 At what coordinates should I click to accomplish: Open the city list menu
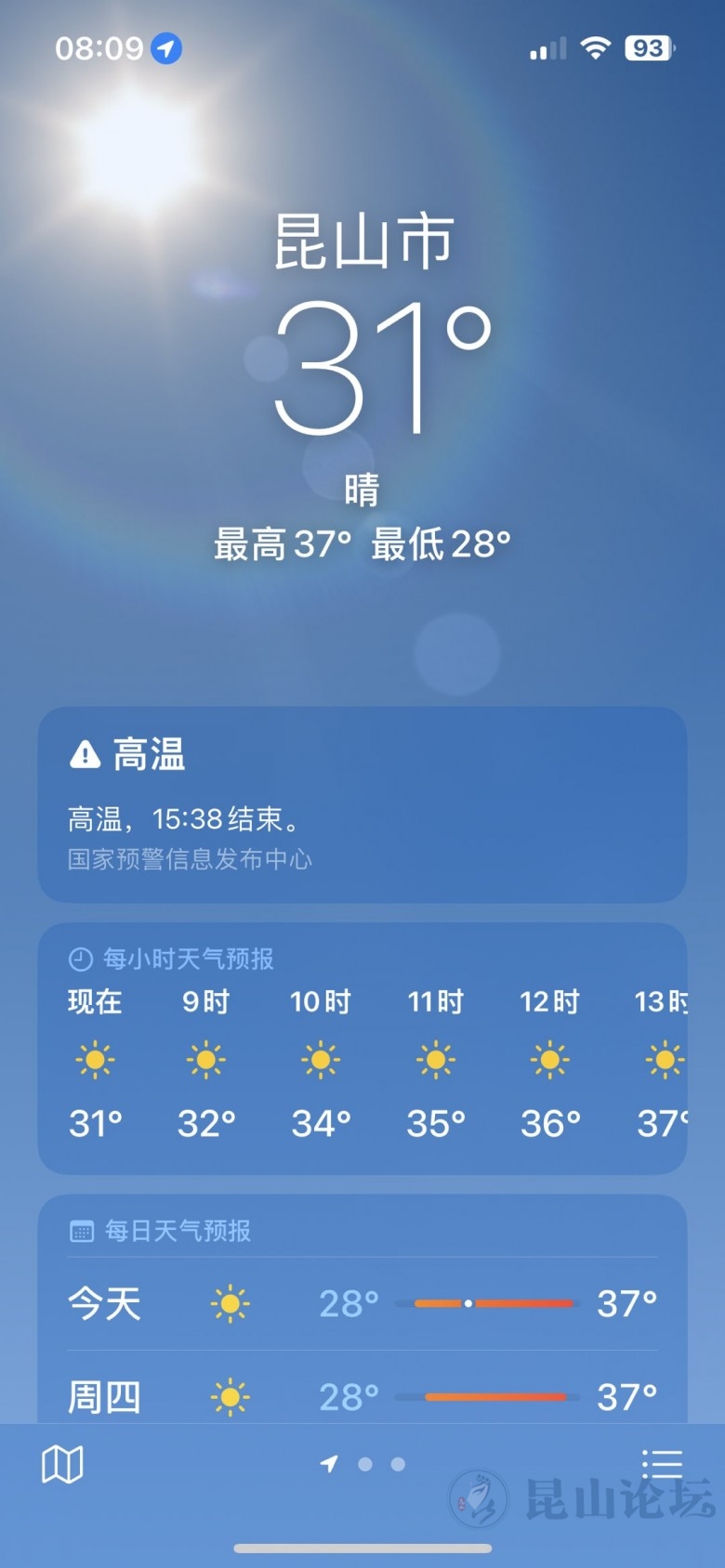(x=662, y=1464)
